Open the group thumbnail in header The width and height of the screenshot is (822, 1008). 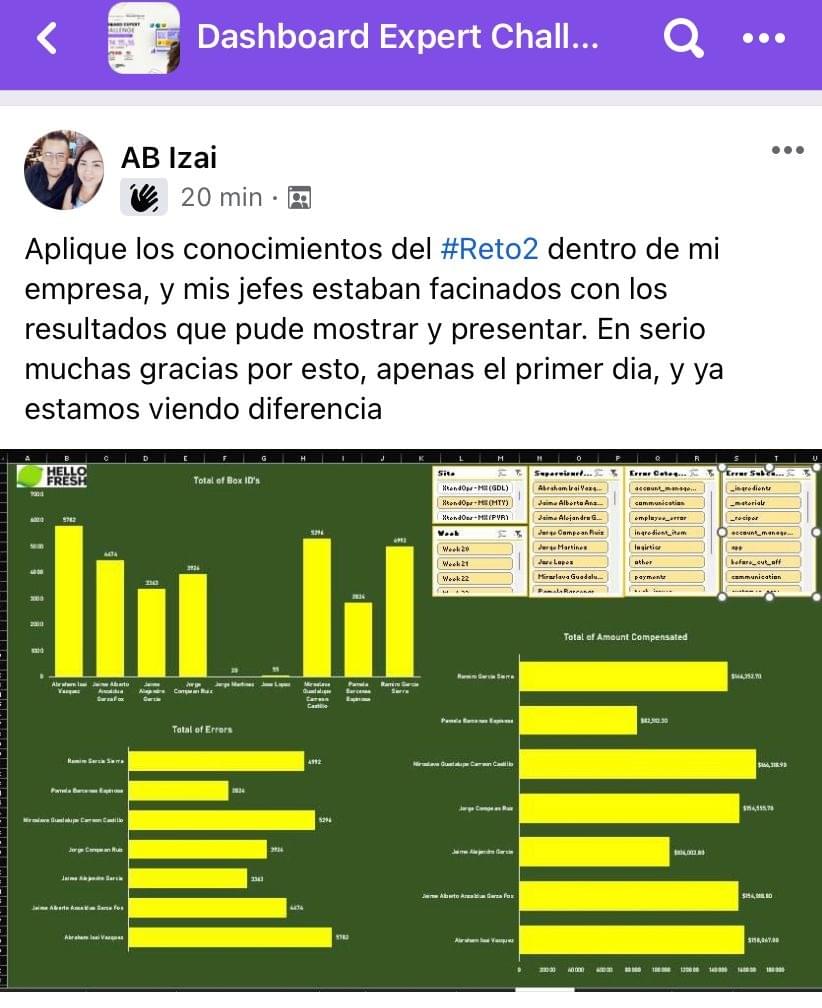(x=143, y=38)
